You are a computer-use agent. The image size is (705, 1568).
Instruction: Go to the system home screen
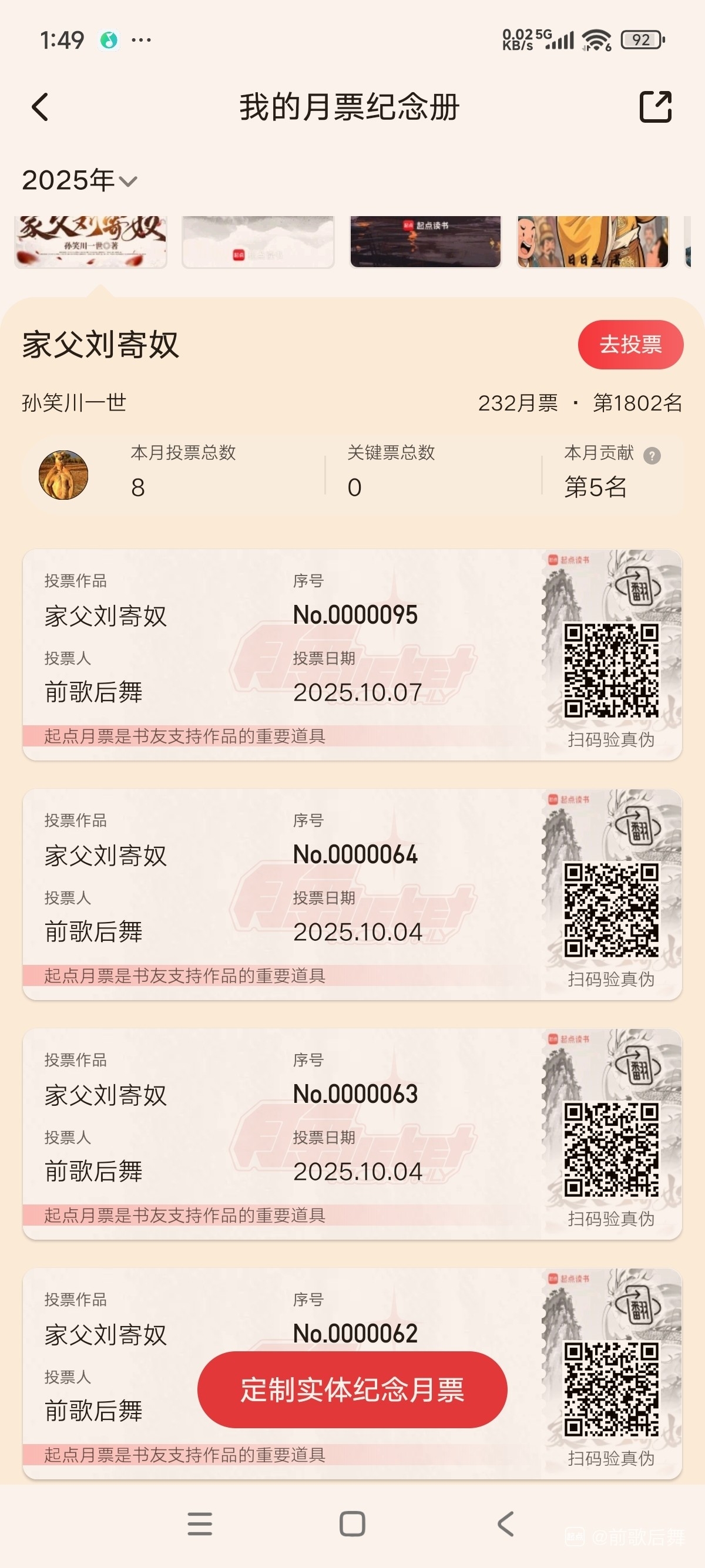point(352,1524)
